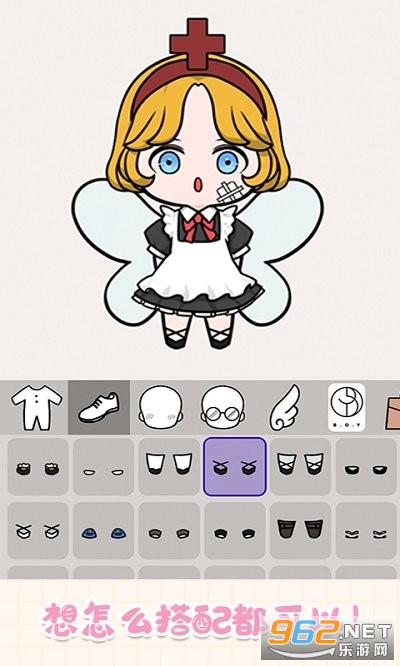This screenshot has width=400, height=666.
Task: Open the blank face category tab
Action: click(161, 407)
